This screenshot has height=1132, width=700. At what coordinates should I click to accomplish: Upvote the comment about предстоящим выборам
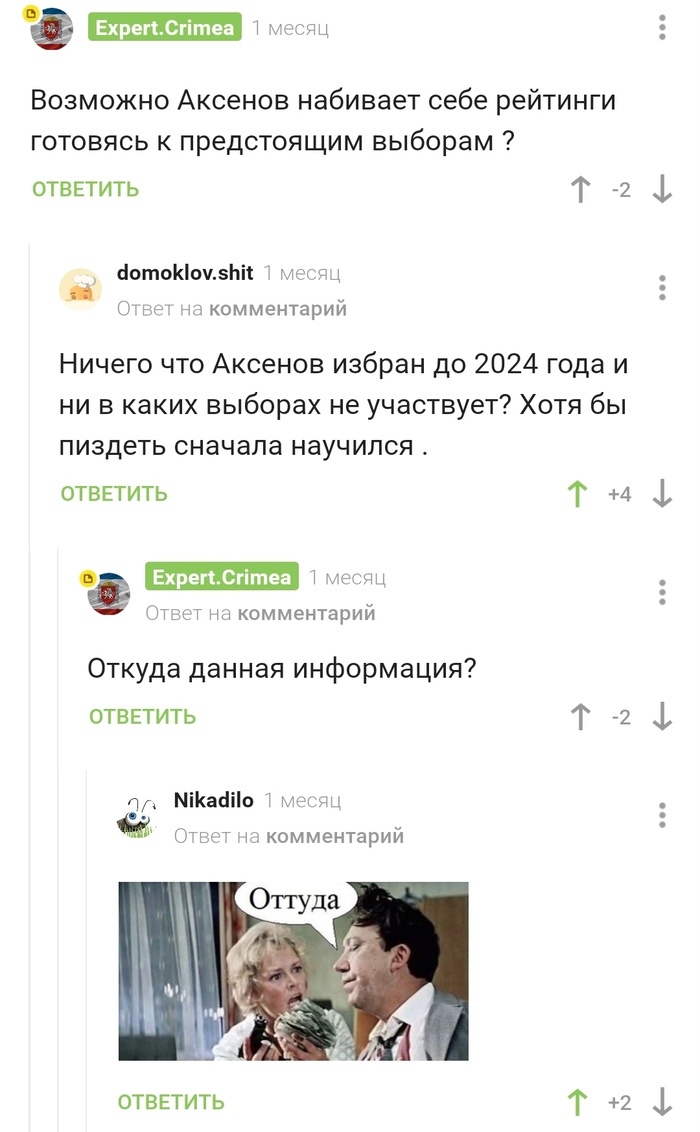(580, 189)
